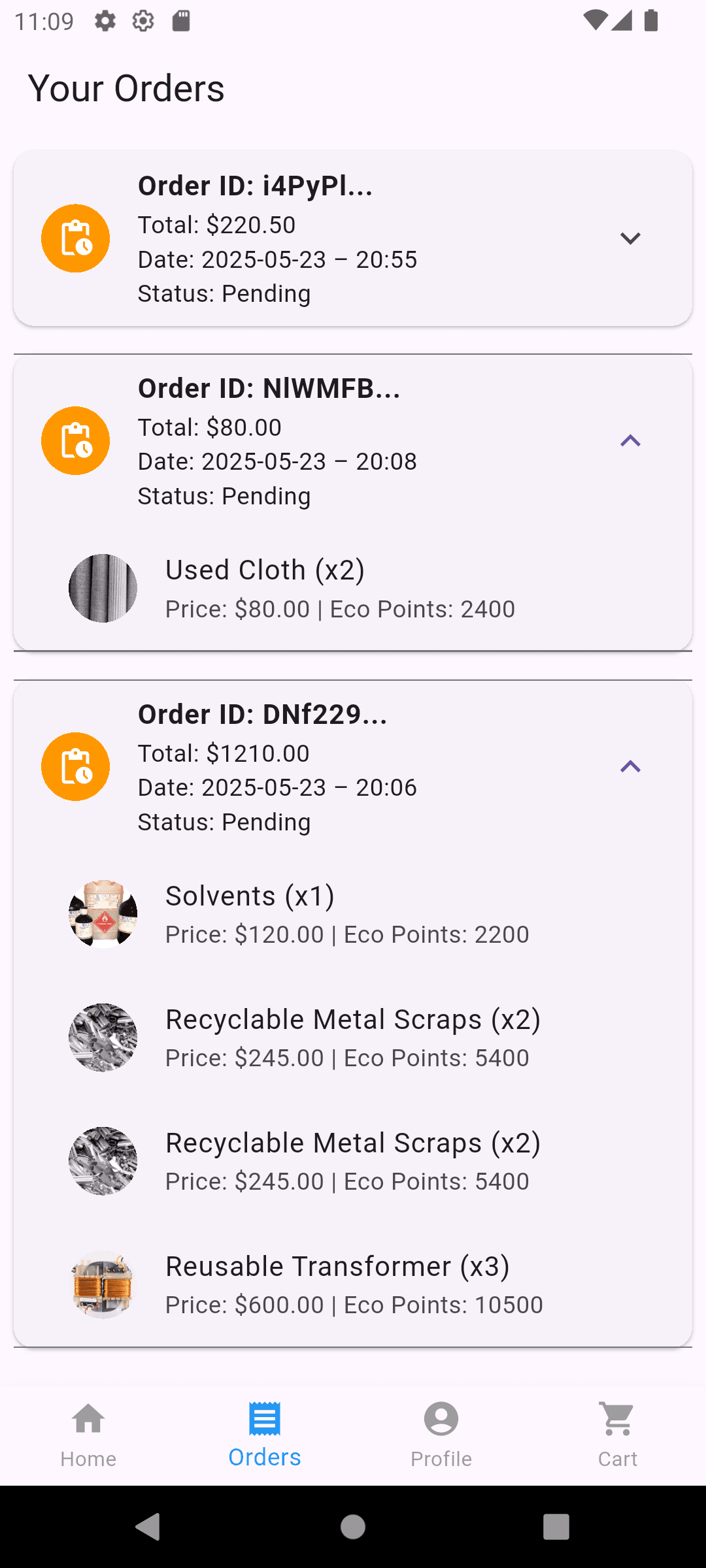The height and width of the screenshot is (1568, 706).
Task: Tap the clipboard icon on order i4PyPl
Action: 75,238
